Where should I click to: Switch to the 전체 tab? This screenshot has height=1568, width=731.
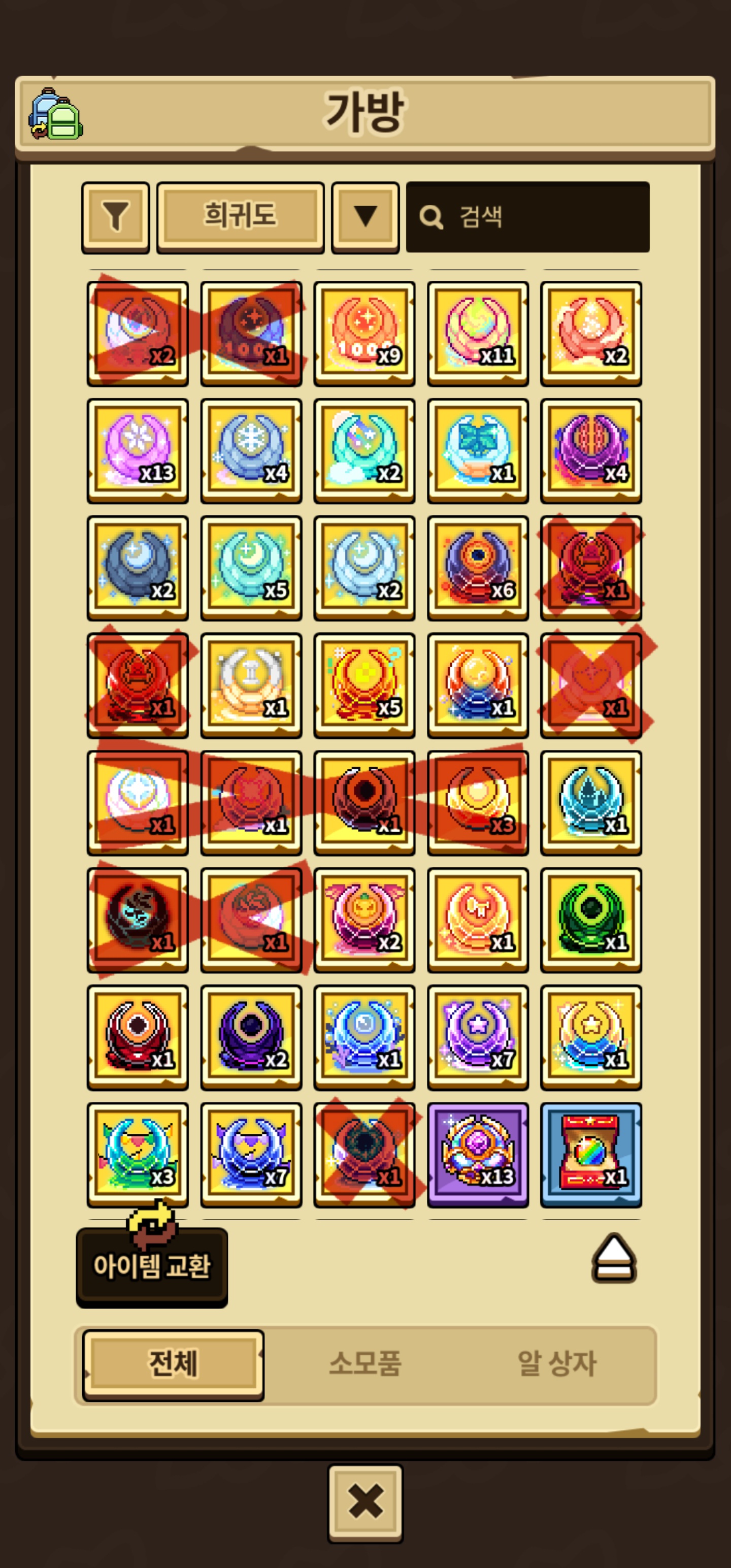(174, 1364)
